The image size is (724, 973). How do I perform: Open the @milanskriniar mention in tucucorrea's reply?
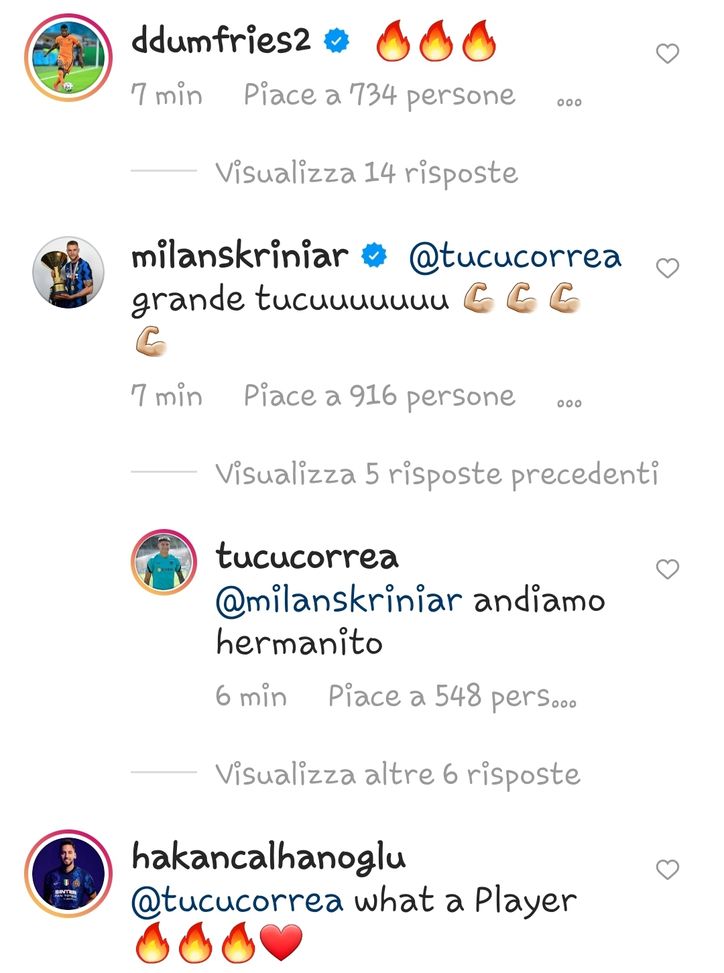[339, 601]
